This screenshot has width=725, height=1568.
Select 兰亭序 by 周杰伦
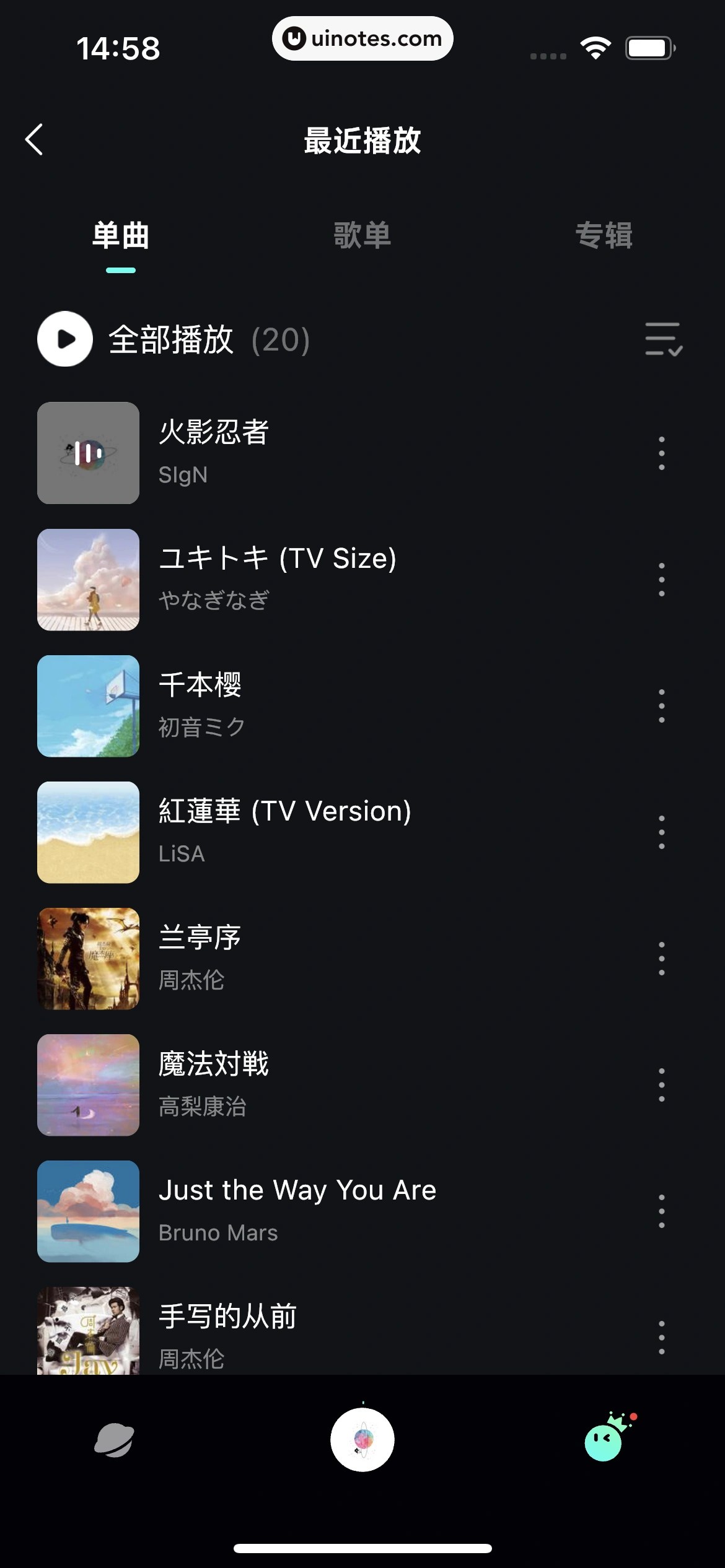pos(285,957)
